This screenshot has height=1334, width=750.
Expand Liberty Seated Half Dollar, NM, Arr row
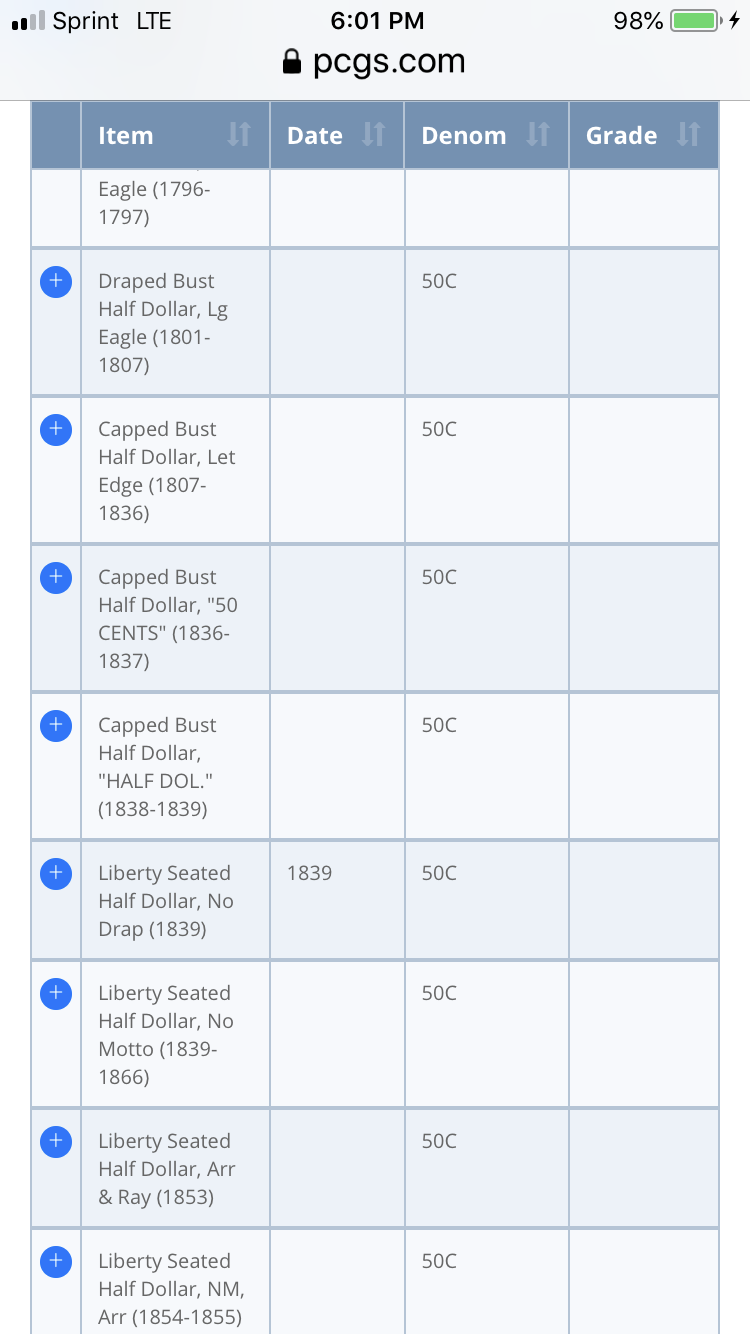[x=56, y=1261]
